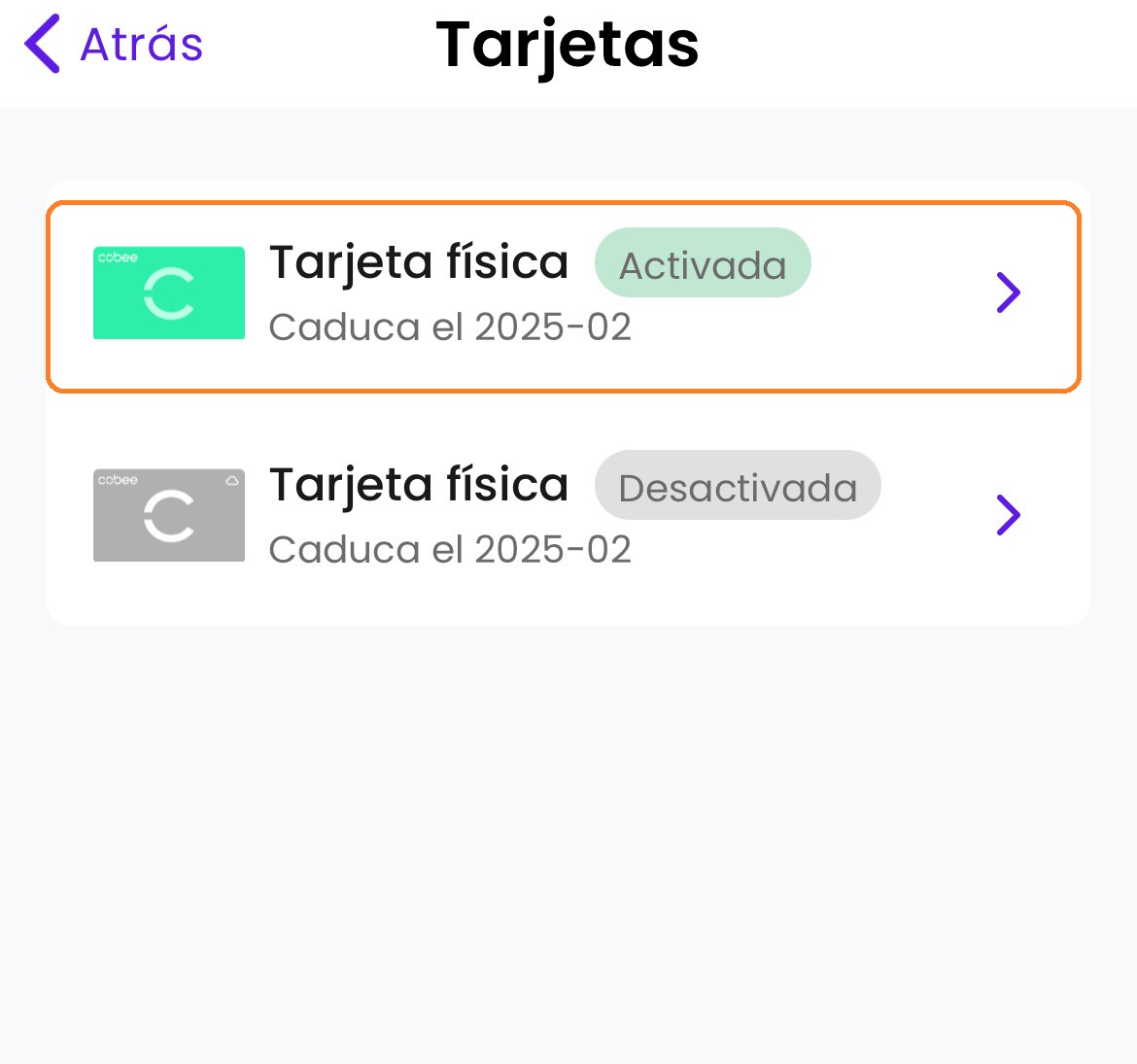The image size is (1137, 1064).
Task: Open the Activada physical card
Action: tap(563, 294)
